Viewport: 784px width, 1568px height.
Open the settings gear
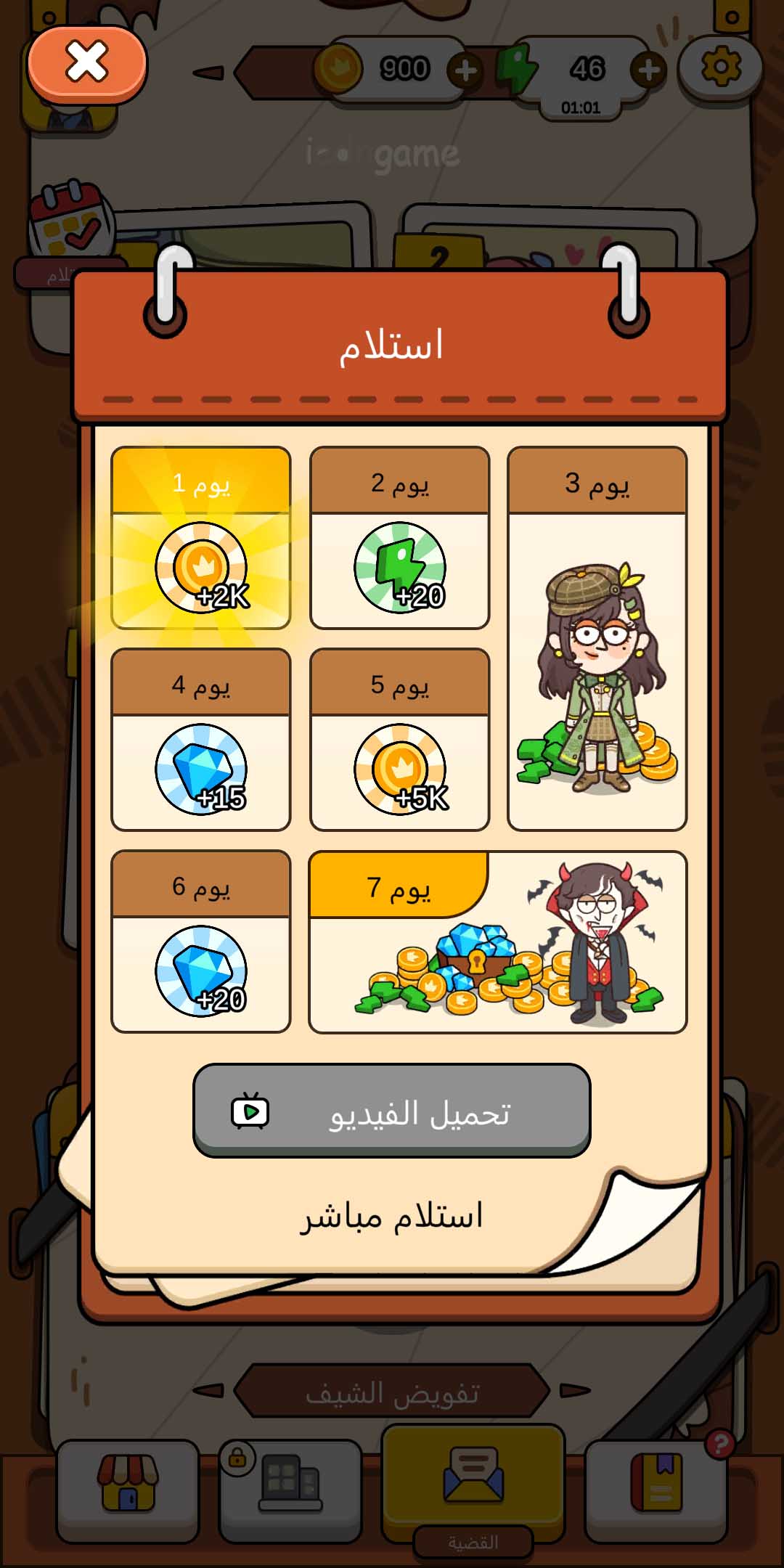[x=720, y=68]
